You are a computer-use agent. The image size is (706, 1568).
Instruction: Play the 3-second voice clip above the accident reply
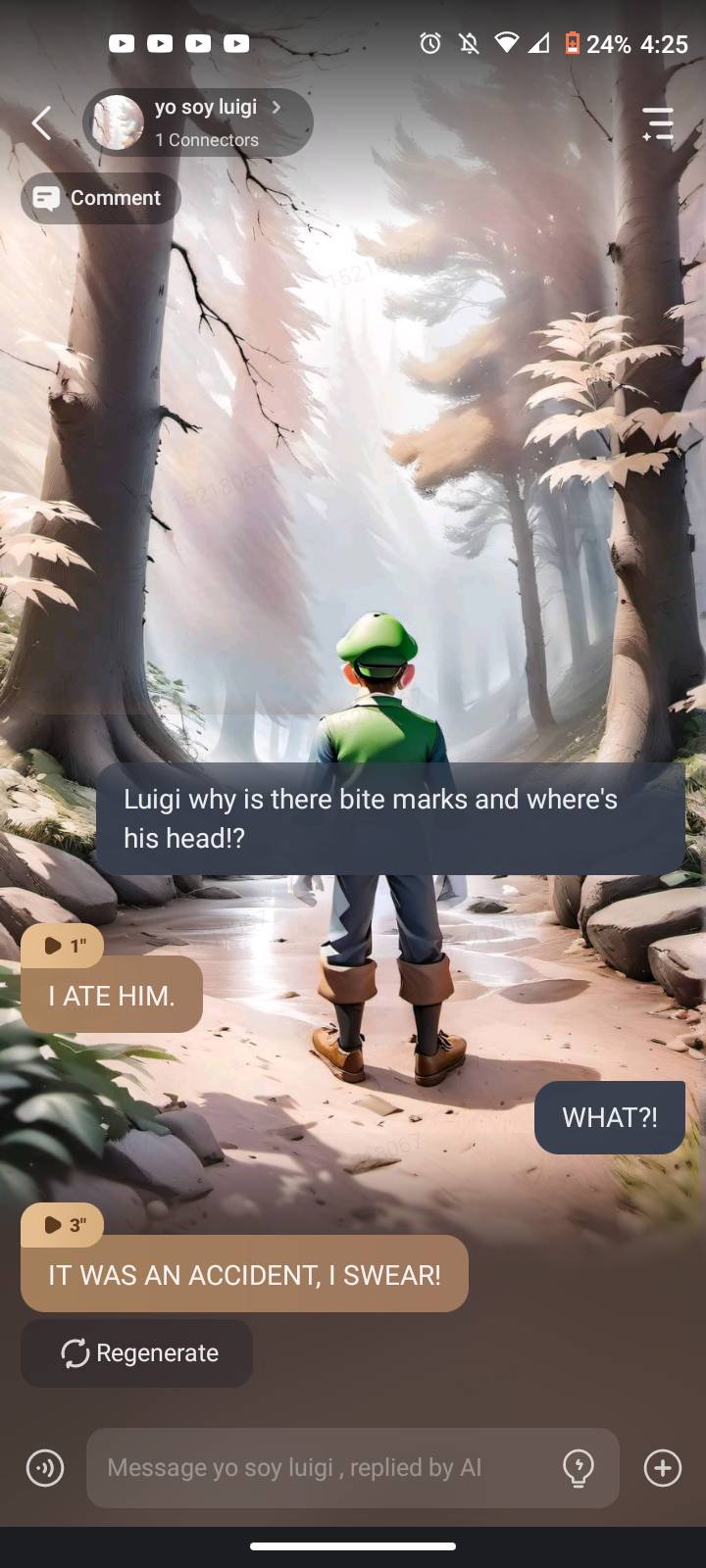pos(62,1225)
